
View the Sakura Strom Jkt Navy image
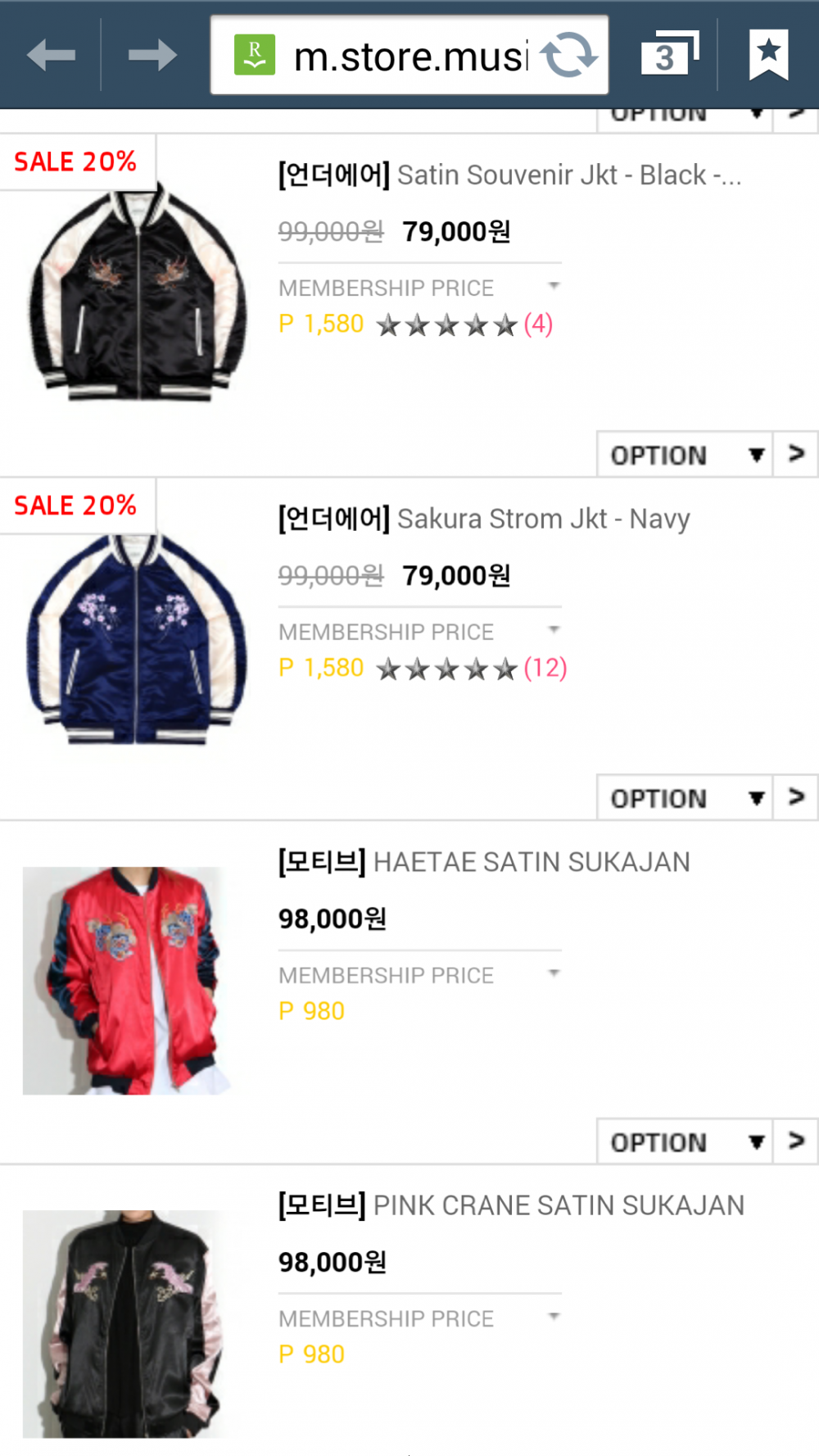138,639
